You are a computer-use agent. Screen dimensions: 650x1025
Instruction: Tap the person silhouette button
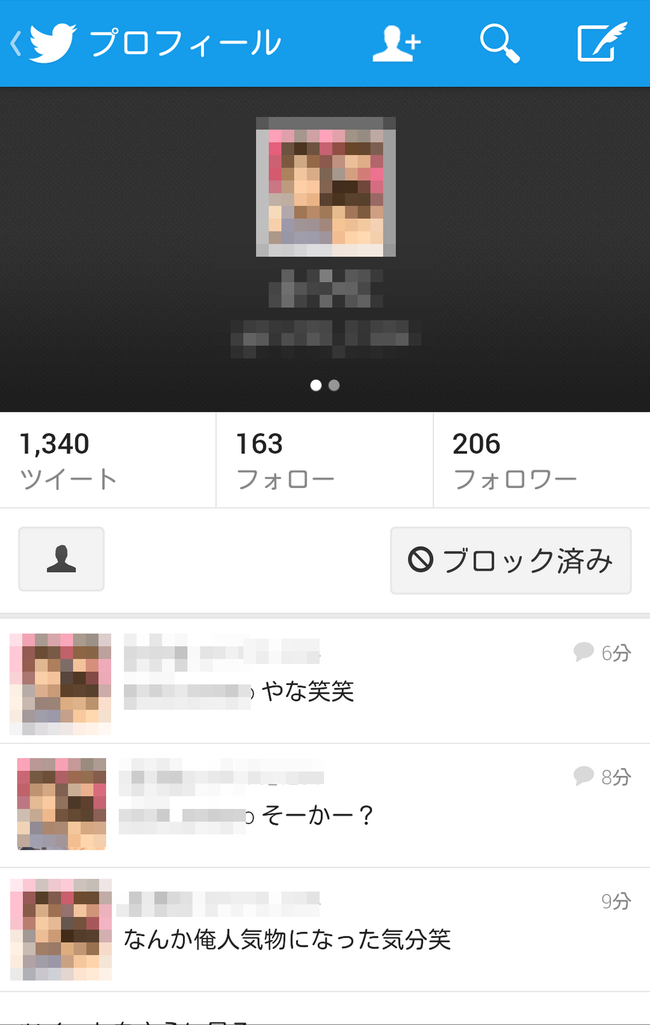[61, 560]
